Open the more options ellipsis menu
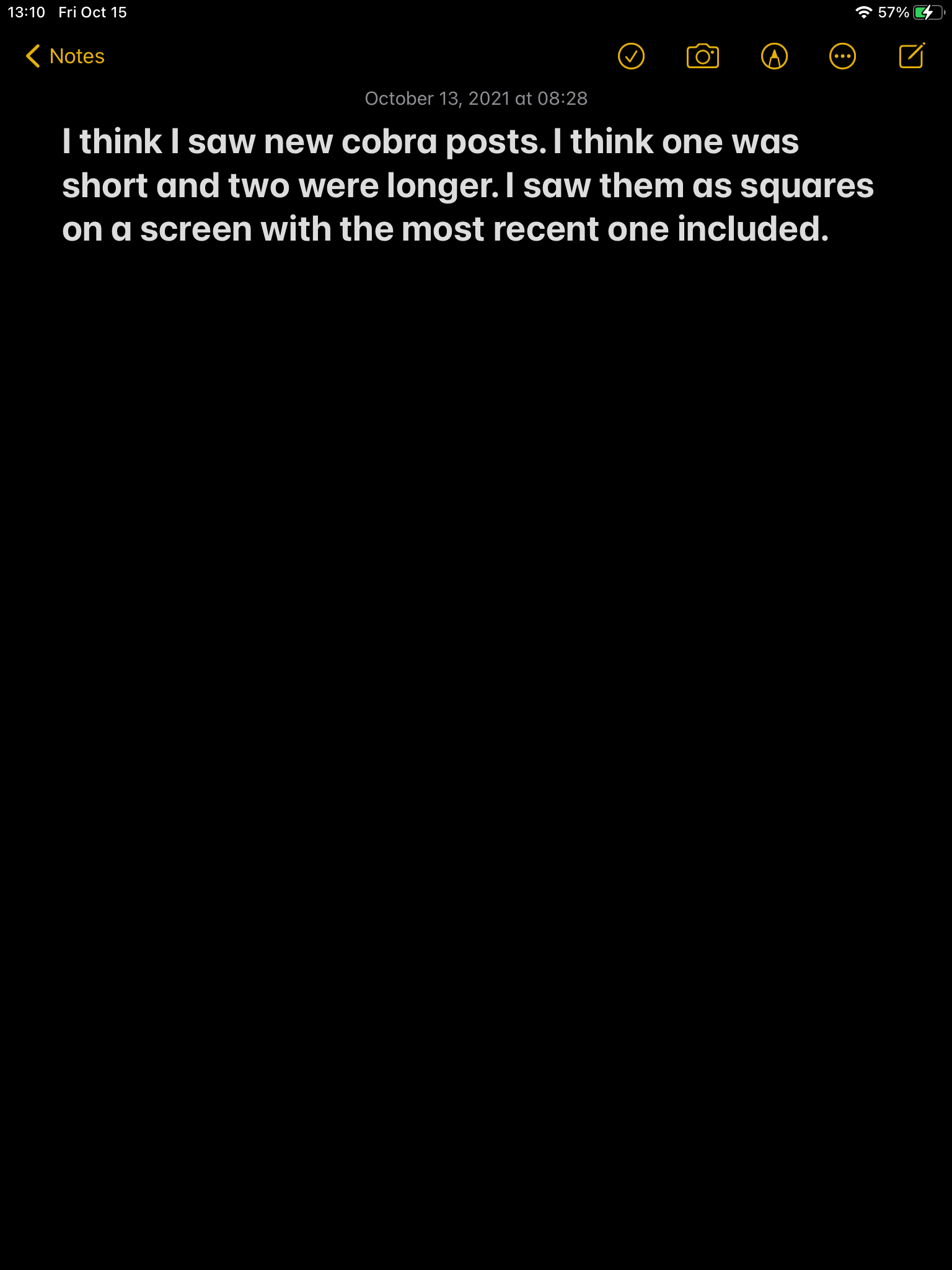 pos(842,56)
